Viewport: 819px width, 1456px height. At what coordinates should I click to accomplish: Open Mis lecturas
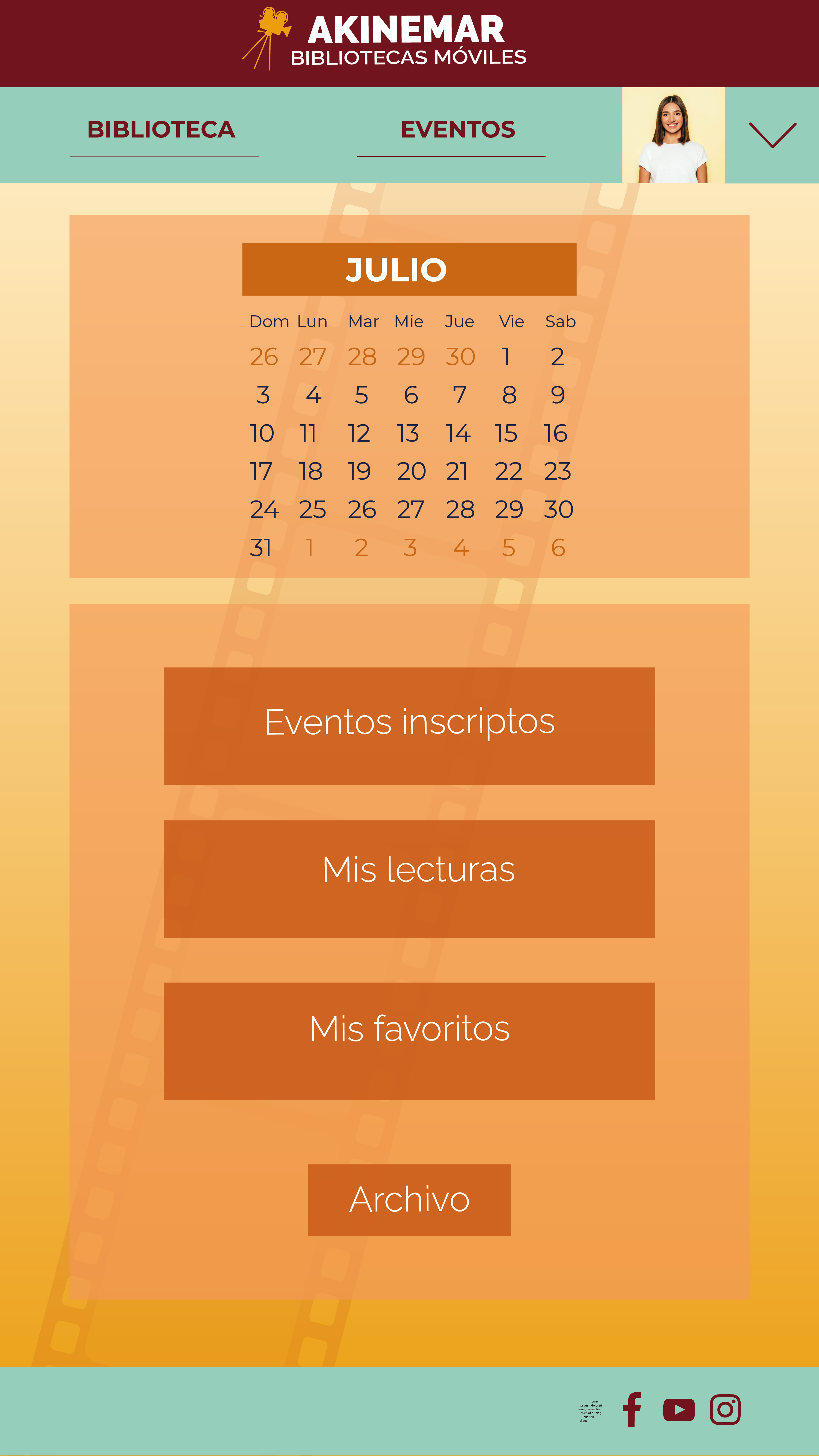coord(409,878)
